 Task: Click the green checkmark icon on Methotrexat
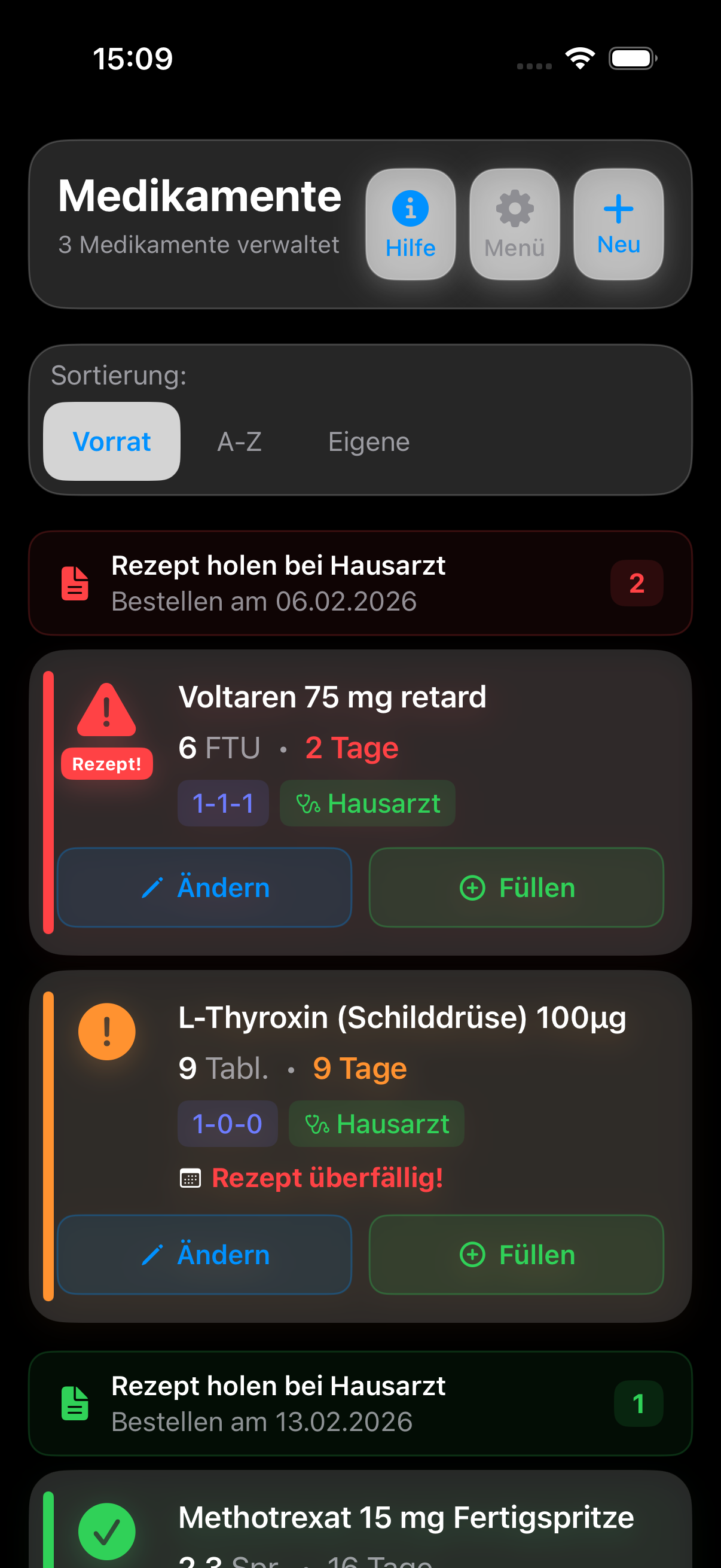click(108, 1531)
